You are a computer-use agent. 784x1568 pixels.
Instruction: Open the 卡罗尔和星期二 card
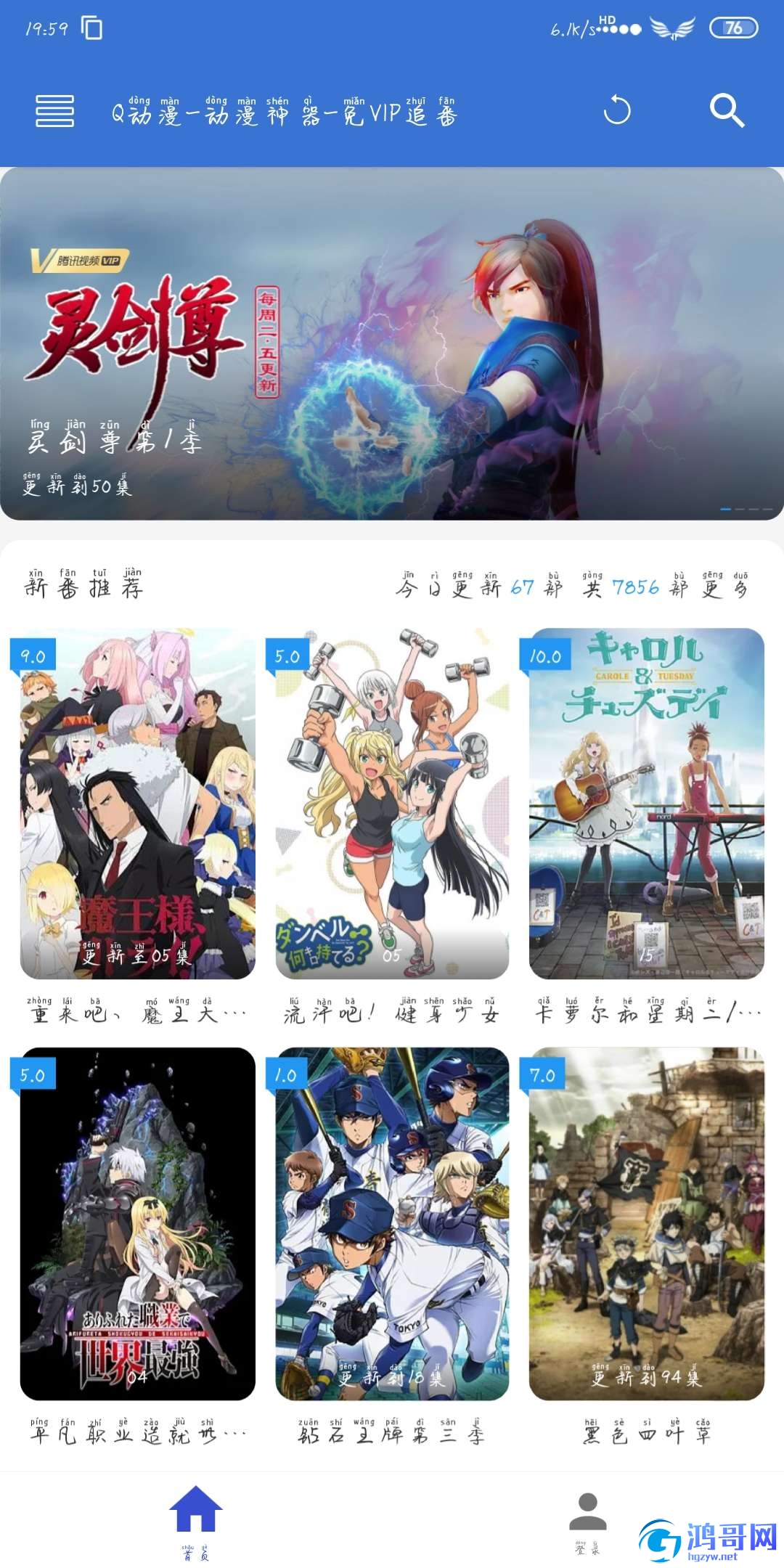(646, 804)
